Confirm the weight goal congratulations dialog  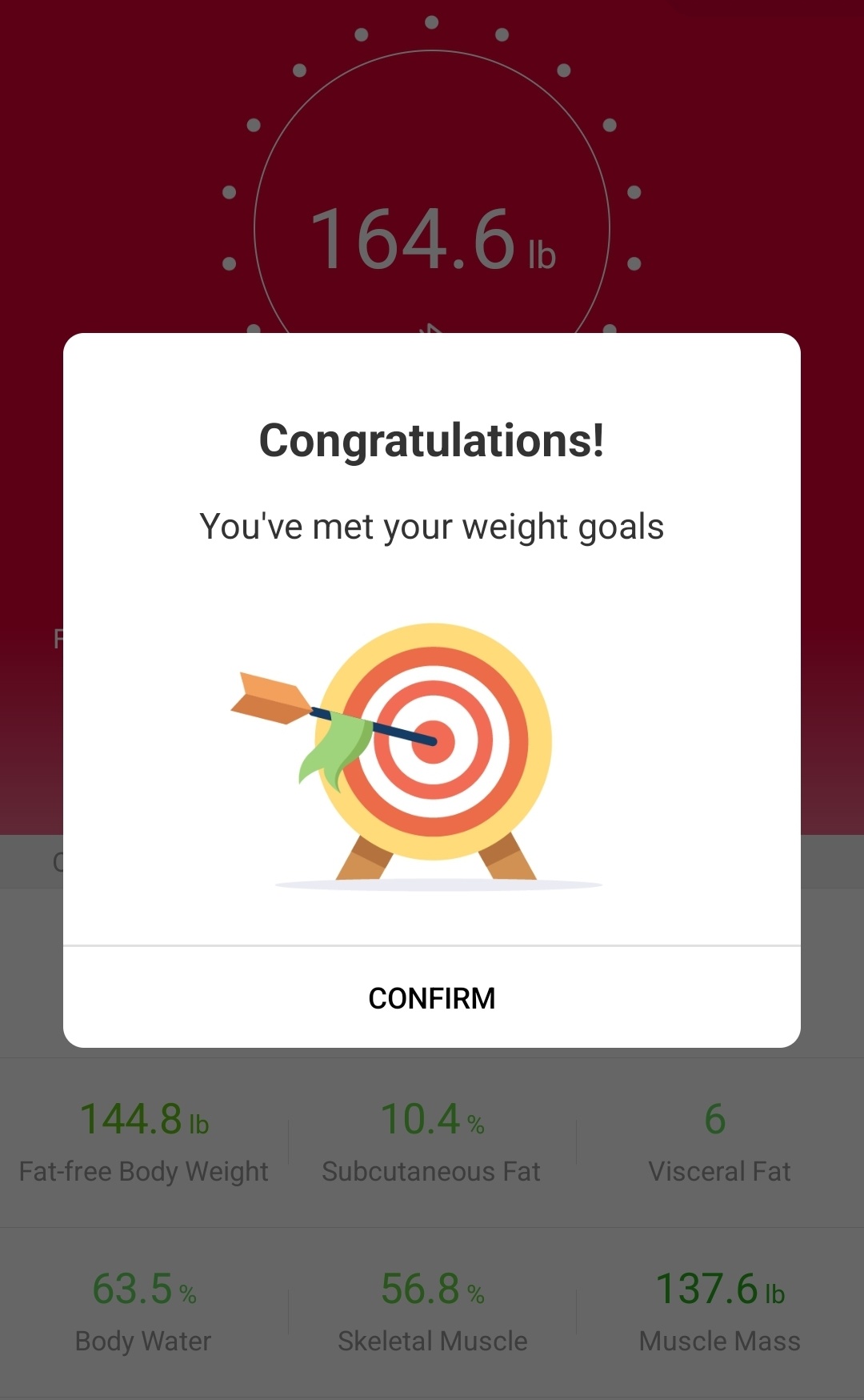432,997
